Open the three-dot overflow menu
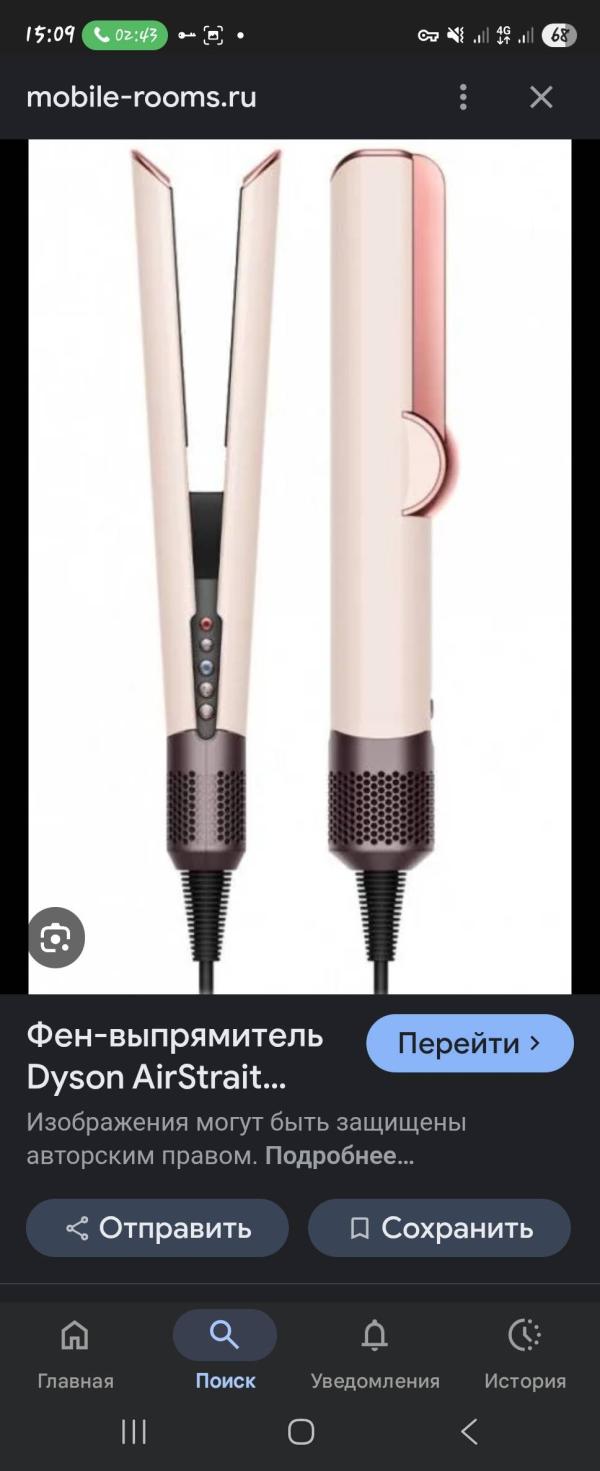The width and height of the screenshot is (600, 1471). pyautogui.click(x=463, y=97)
